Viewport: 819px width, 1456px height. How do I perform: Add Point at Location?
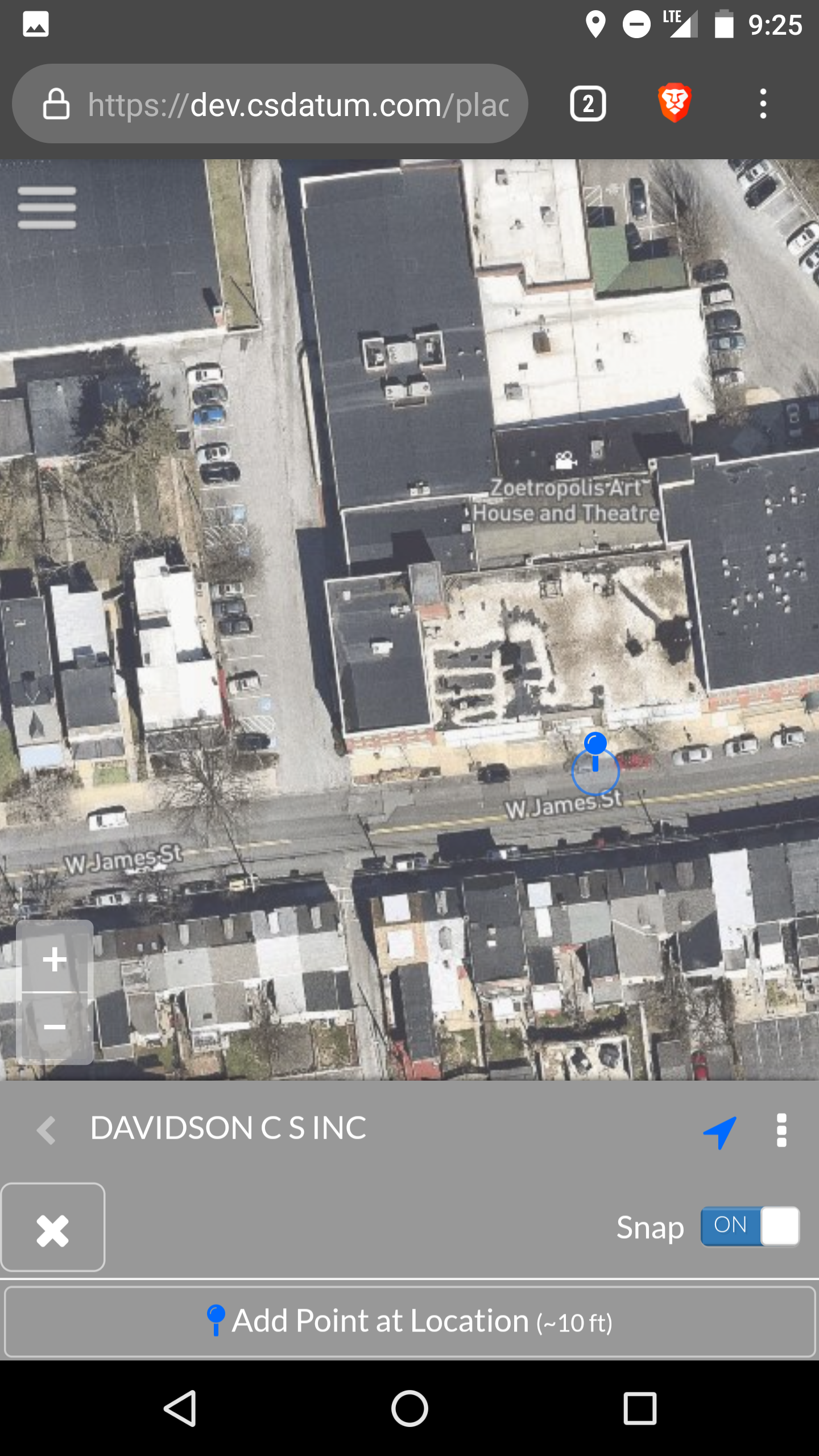point(409,1322)
